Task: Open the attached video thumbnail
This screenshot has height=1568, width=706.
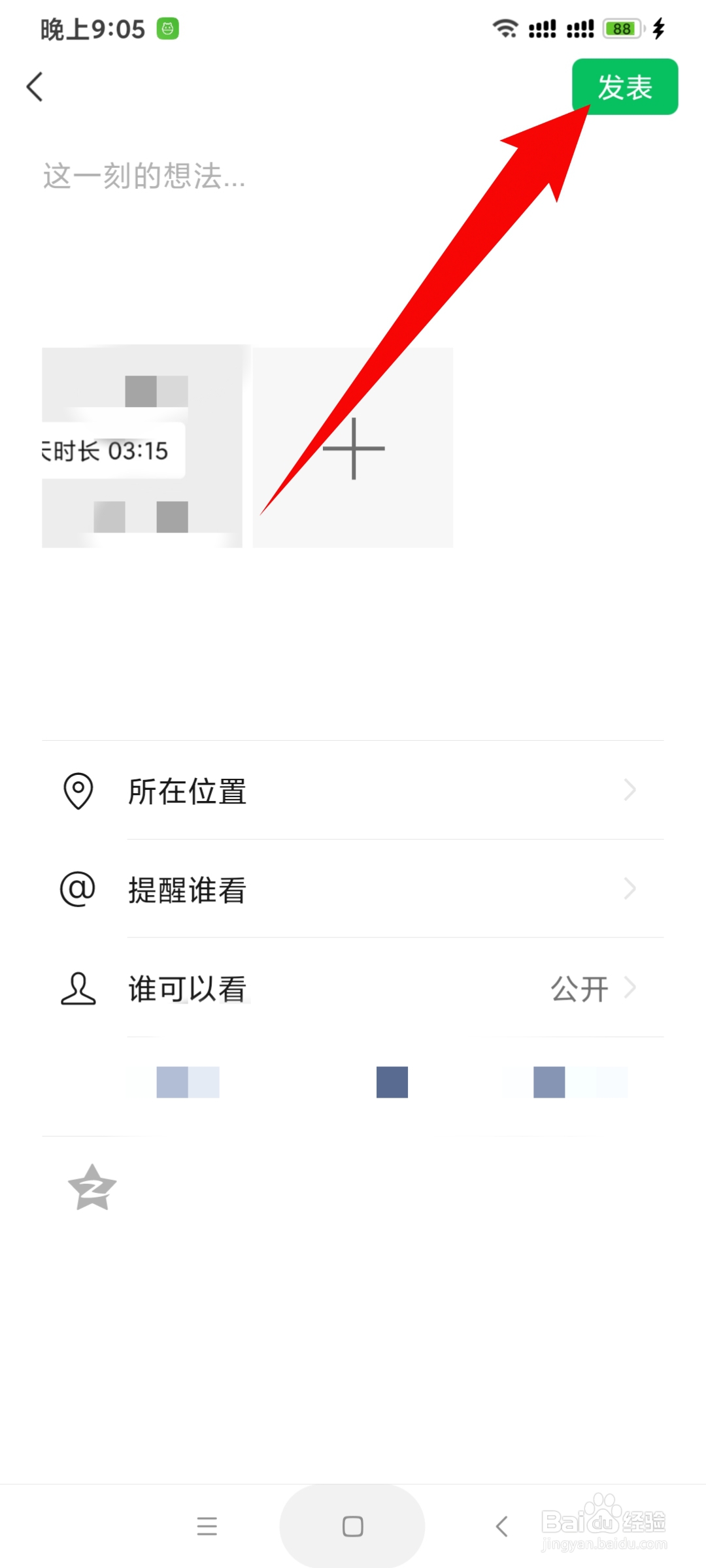Action: point(142,447)
